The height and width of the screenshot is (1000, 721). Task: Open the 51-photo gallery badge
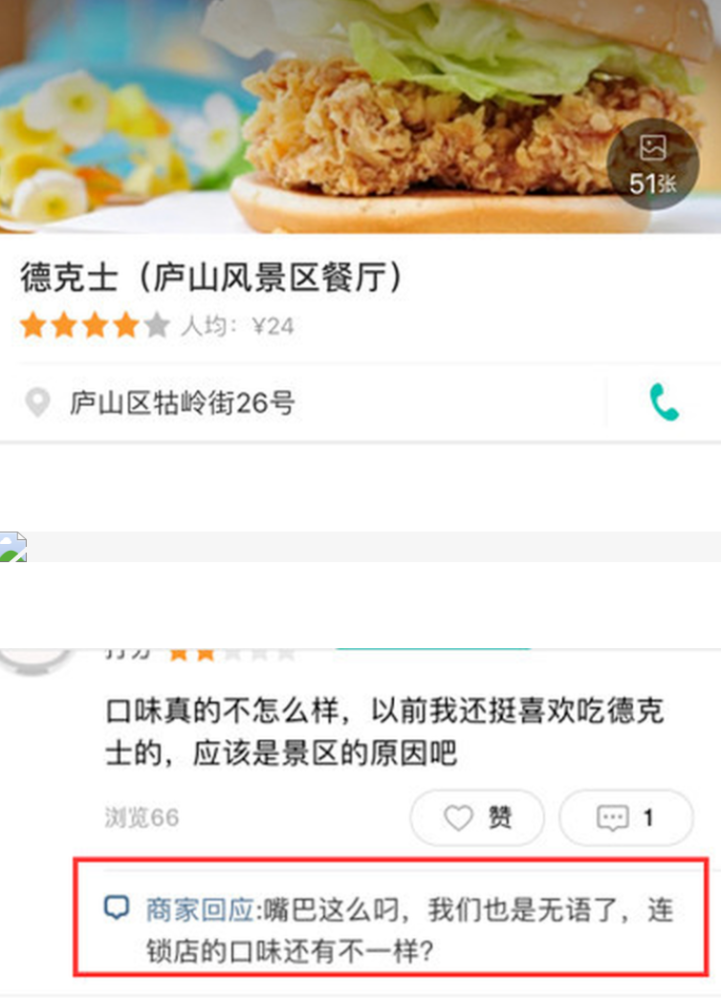[x=653, y=165]
